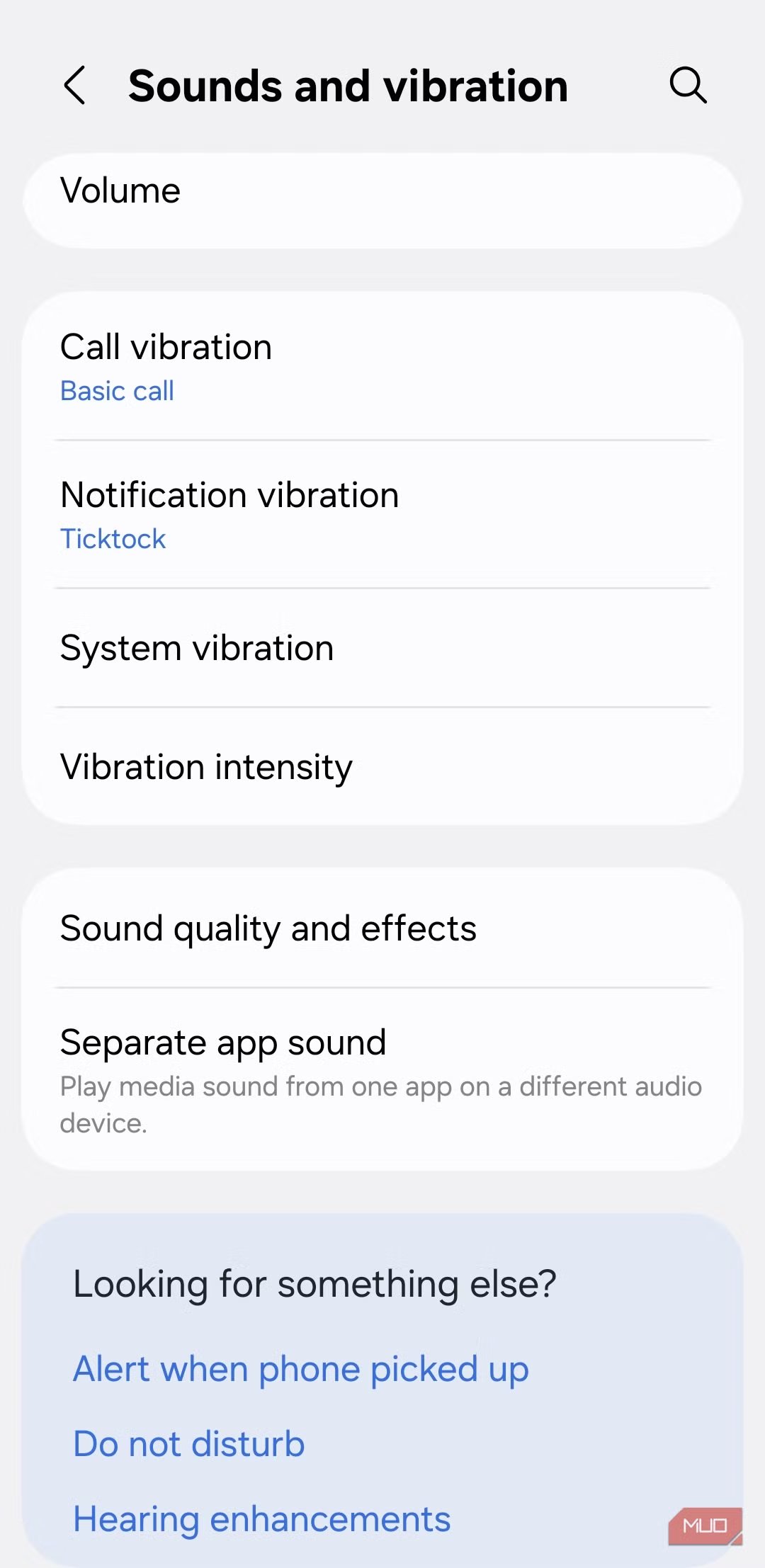
Task: Open Separate app sound
Action: [x=382, y=1079]
